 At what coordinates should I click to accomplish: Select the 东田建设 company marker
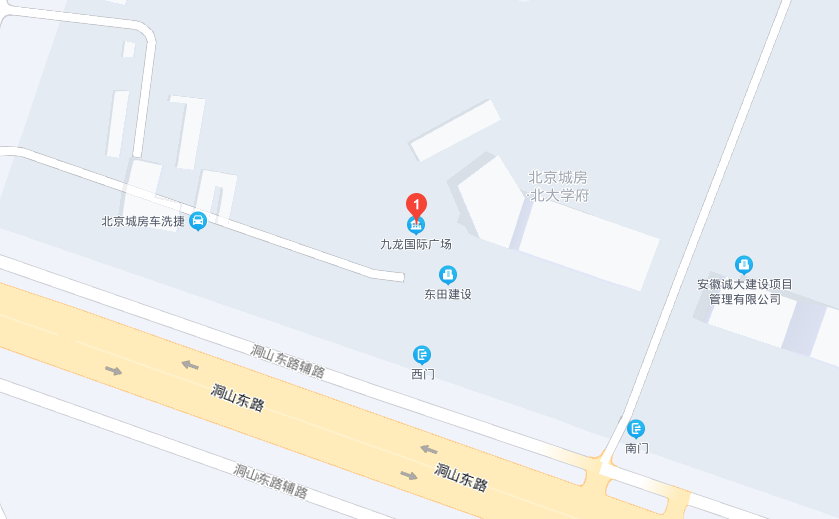click(448, 274)
